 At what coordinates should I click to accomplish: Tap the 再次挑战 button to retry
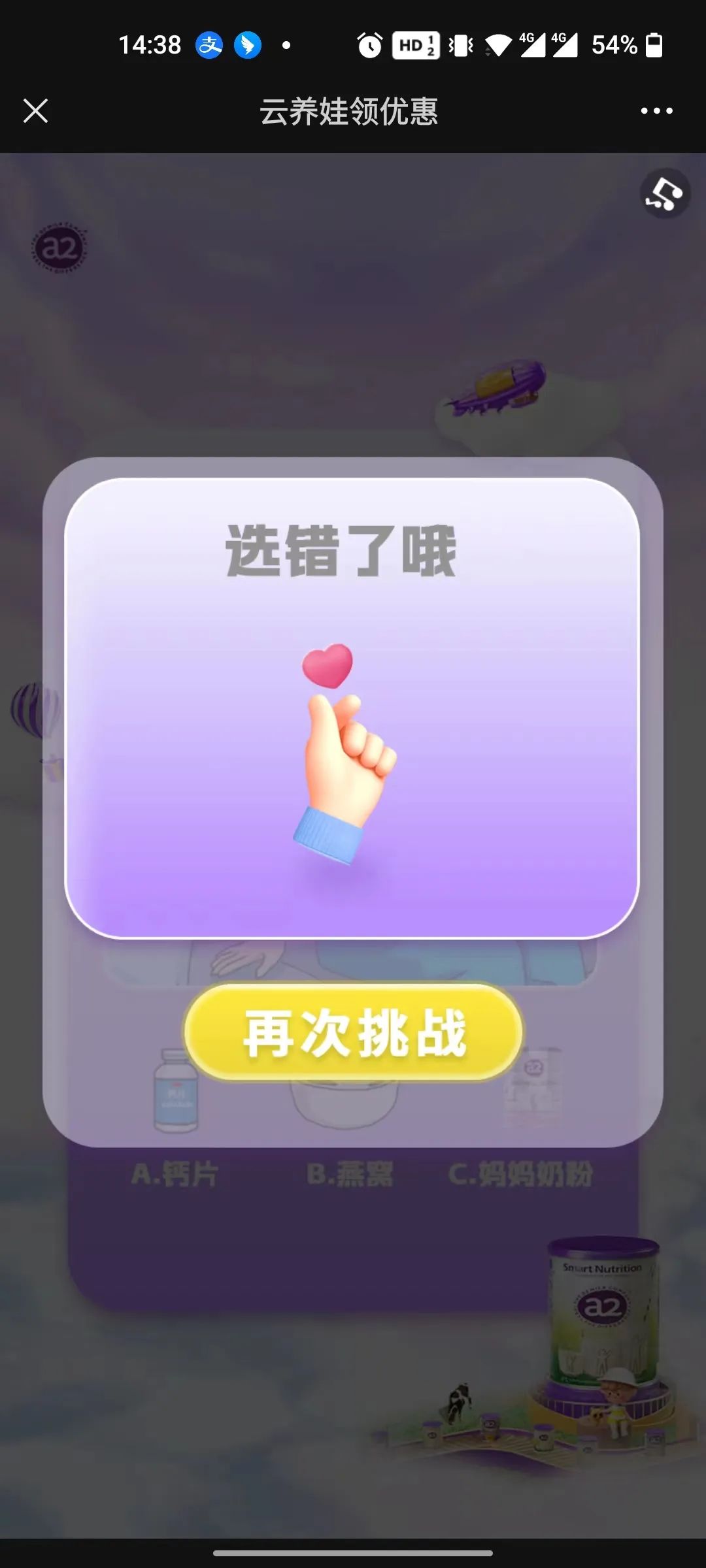[x=353, y=1033]
